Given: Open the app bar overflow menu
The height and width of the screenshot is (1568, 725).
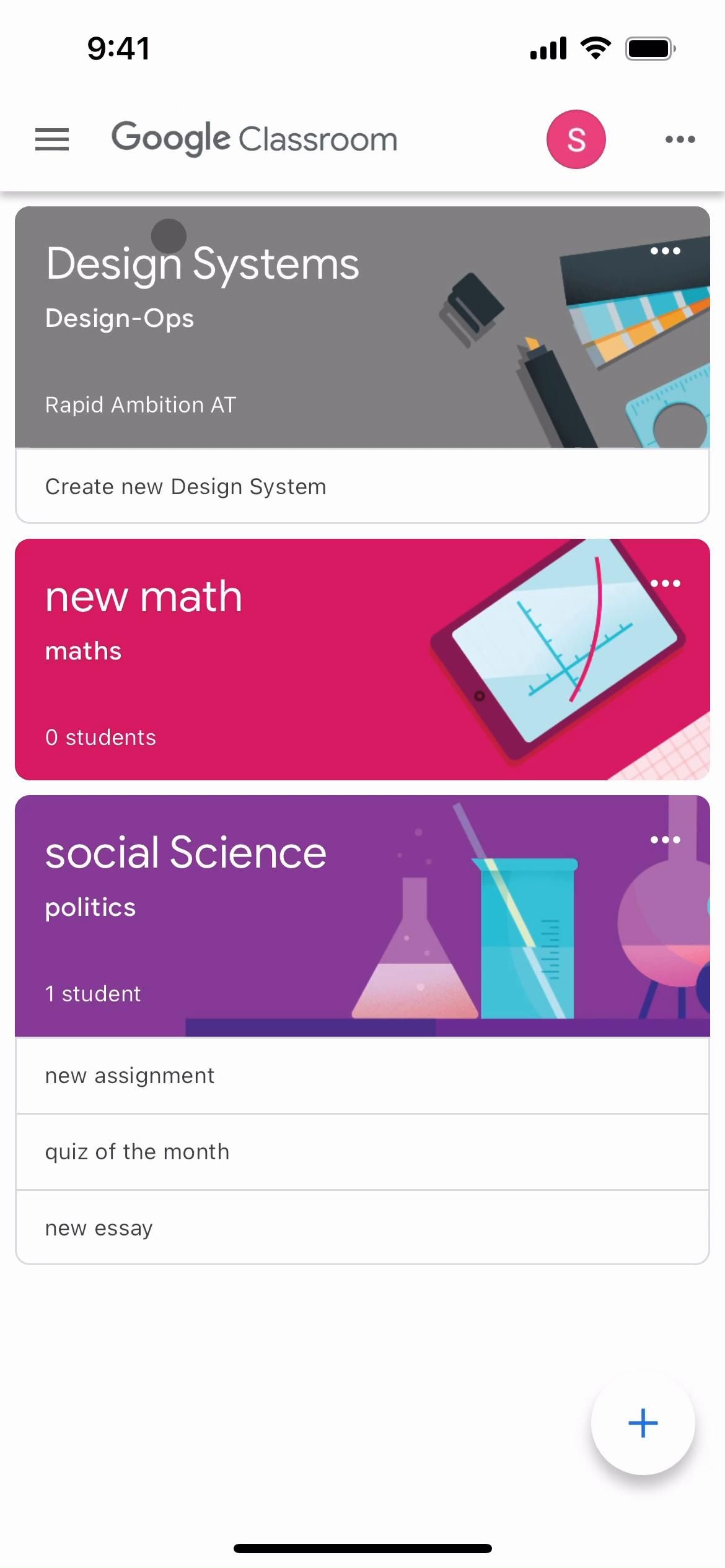Looking at the screenshot, I should tap(680, 139).
